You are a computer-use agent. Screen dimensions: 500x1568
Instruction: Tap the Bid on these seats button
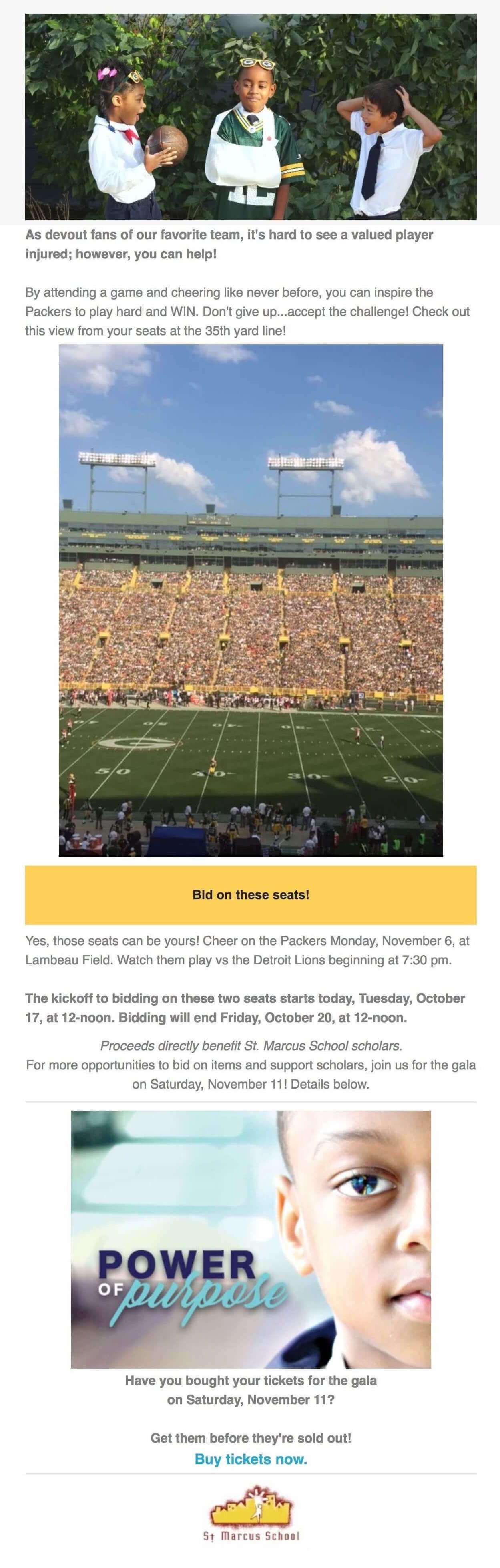pos(251,894)
